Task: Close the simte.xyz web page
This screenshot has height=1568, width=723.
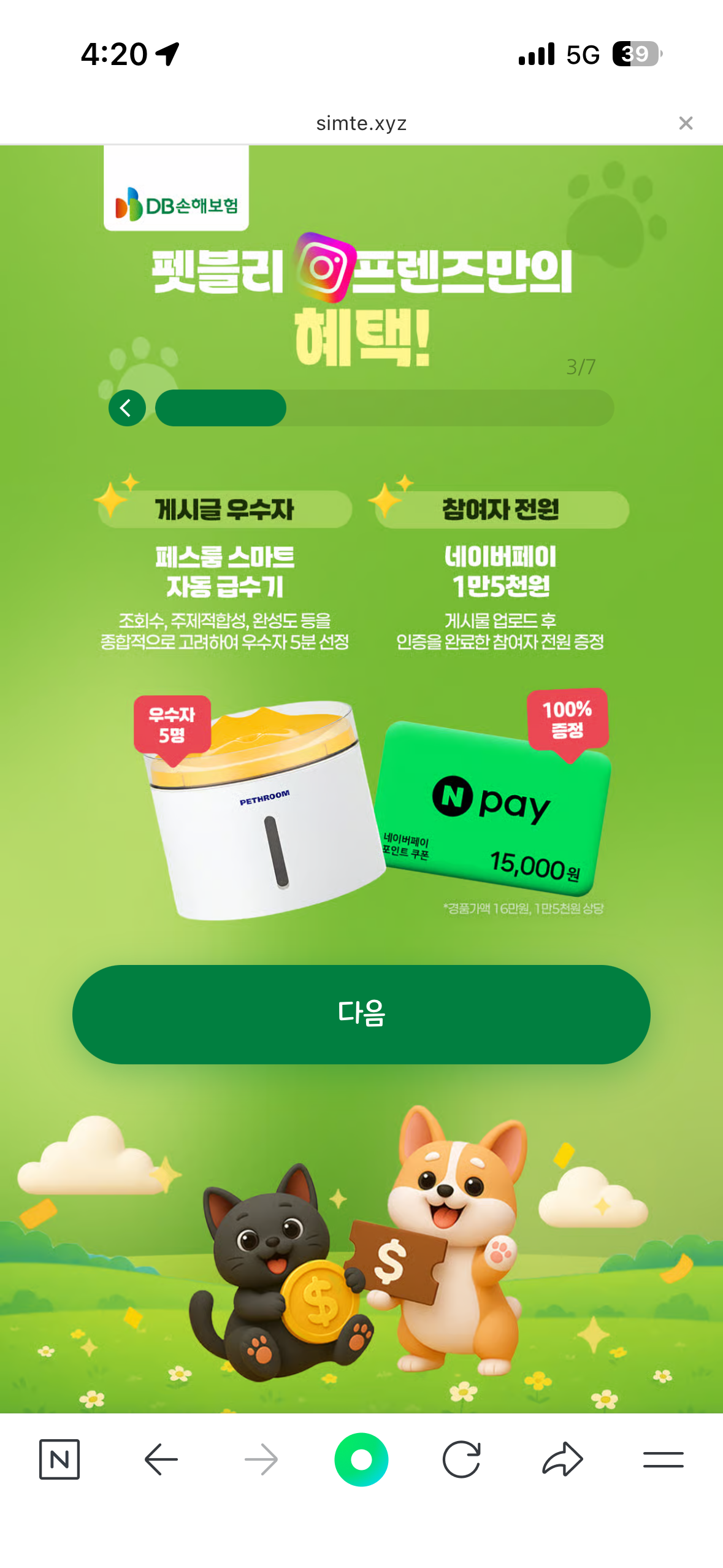Action: coord(686,123)
